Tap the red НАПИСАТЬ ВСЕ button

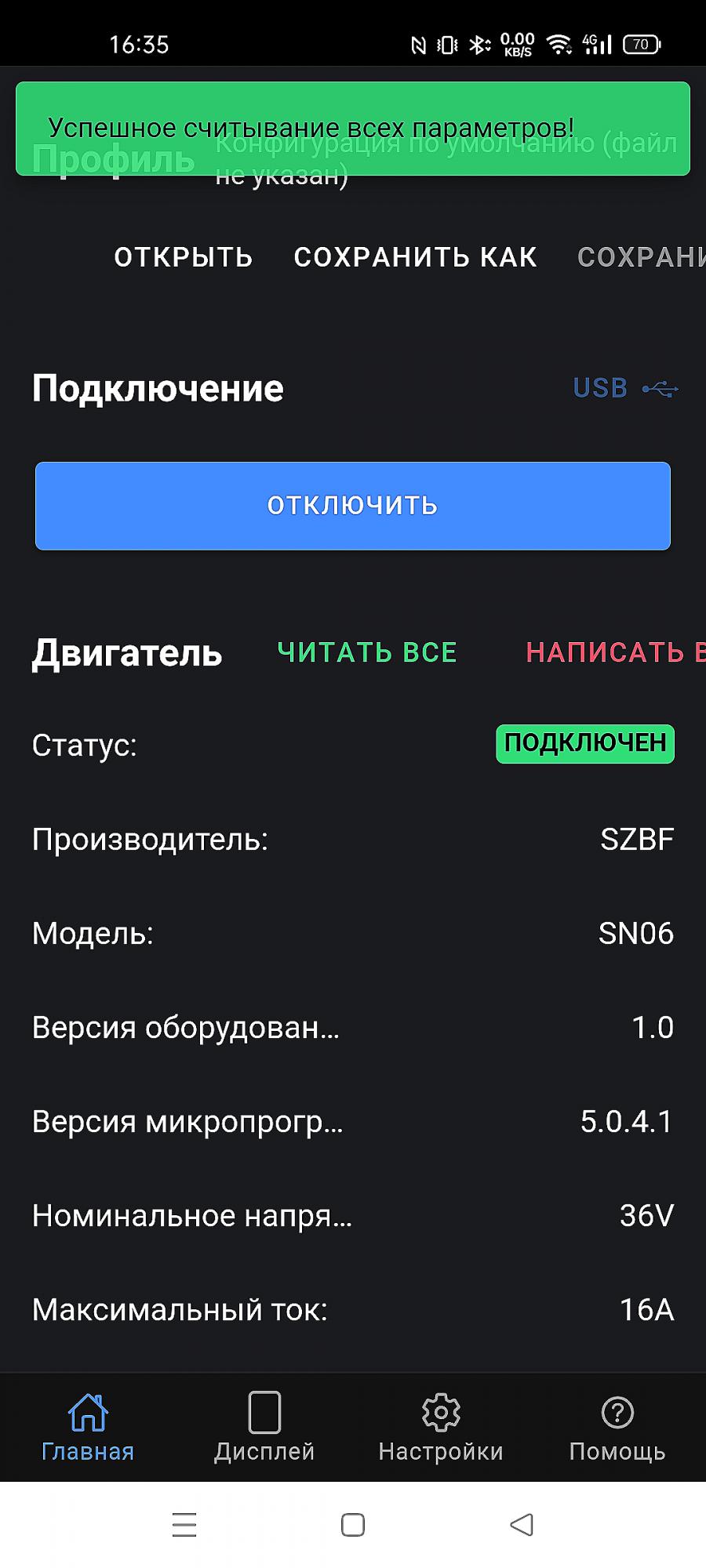(616, 652)
